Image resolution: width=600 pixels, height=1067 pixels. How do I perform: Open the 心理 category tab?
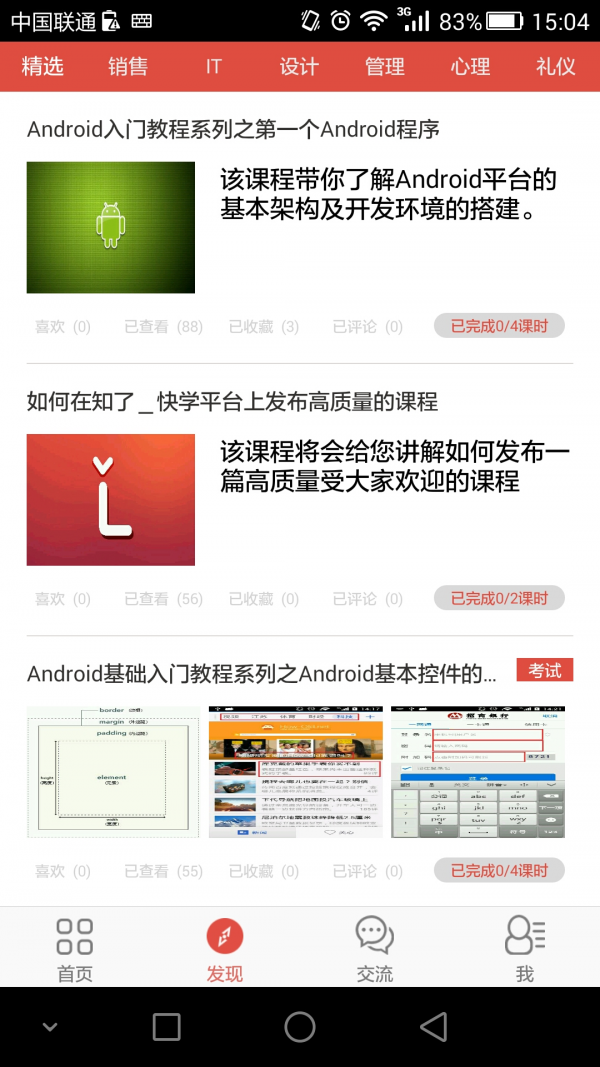(x=470, y=67)
